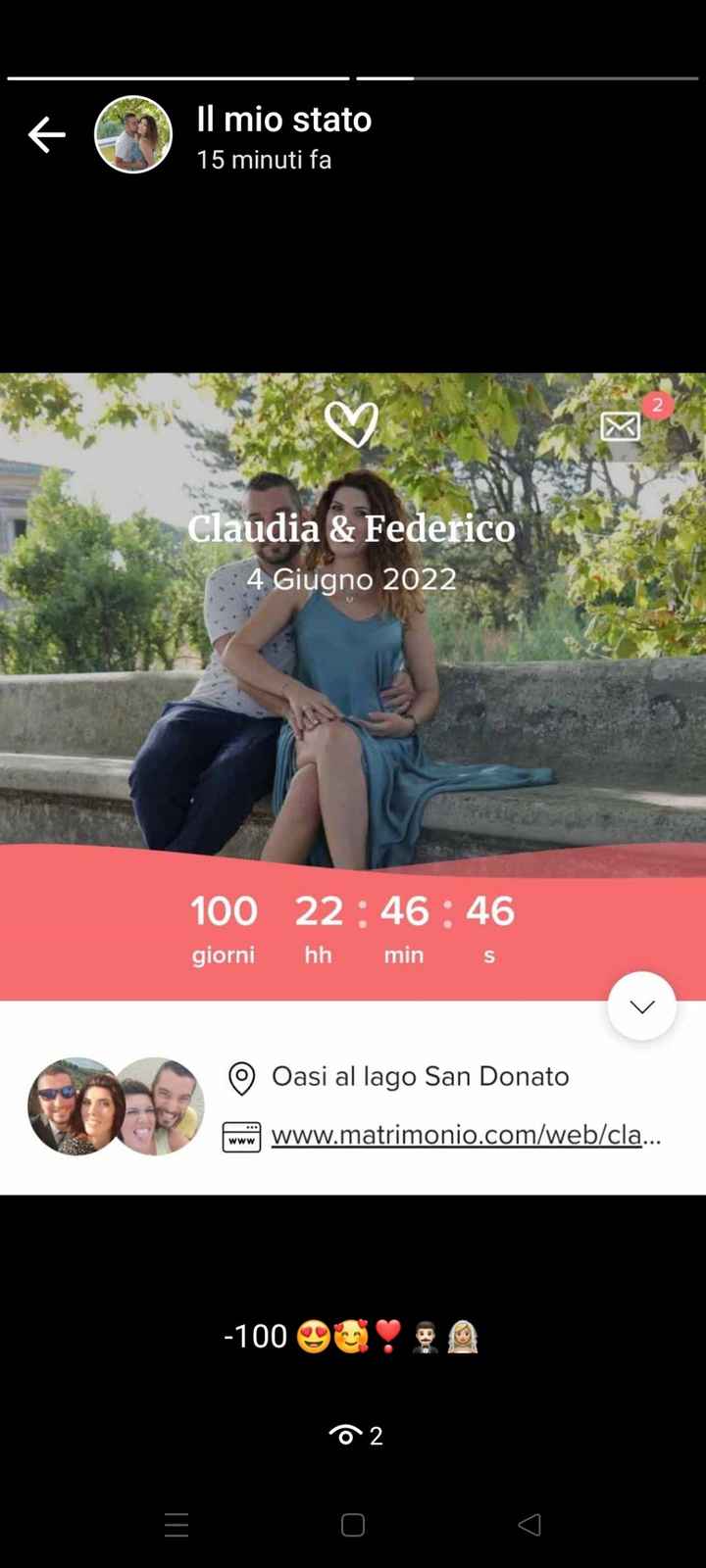The image size is (706, 1568).
Task: Tap the smiling face with hearts emoji
Action: pos(349,1336)
